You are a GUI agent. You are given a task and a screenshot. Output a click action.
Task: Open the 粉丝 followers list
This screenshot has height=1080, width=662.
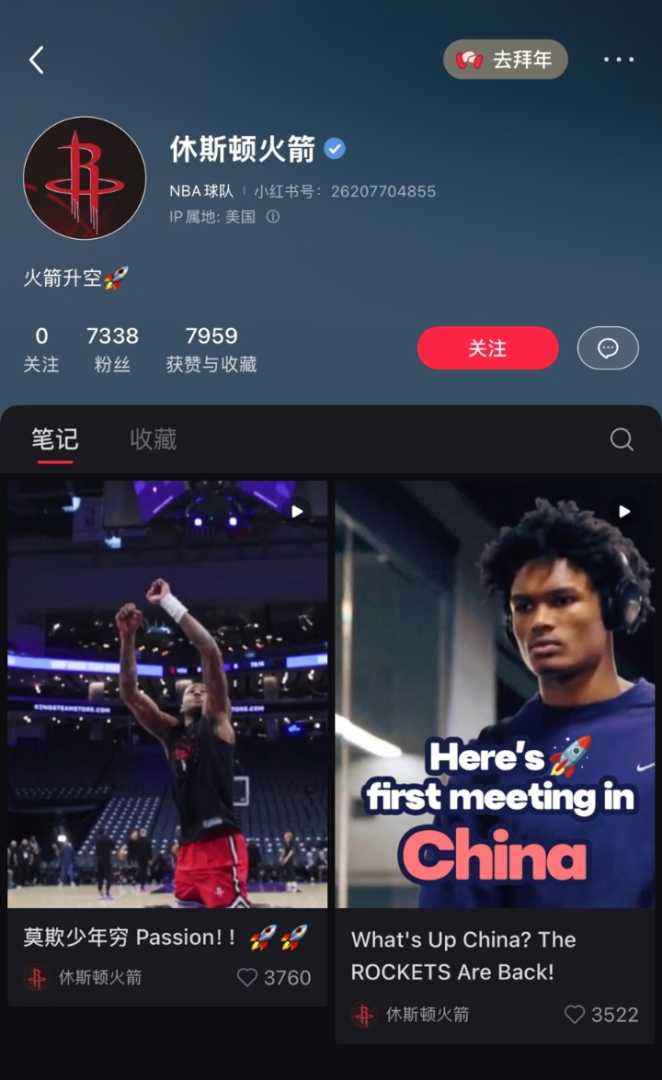point(112,349)
